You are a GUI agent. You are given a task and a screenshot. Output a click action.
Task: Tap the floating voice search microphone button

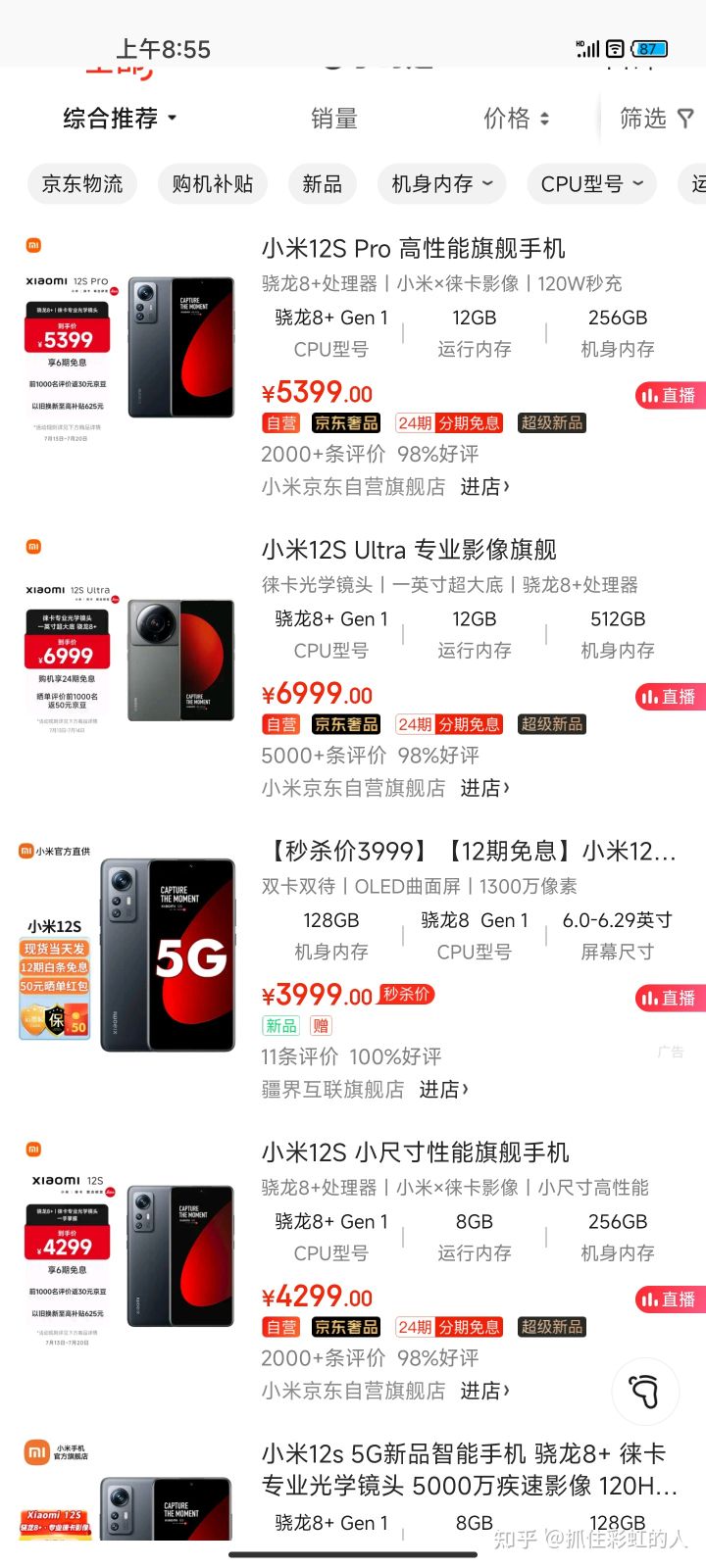point(644,1391)
